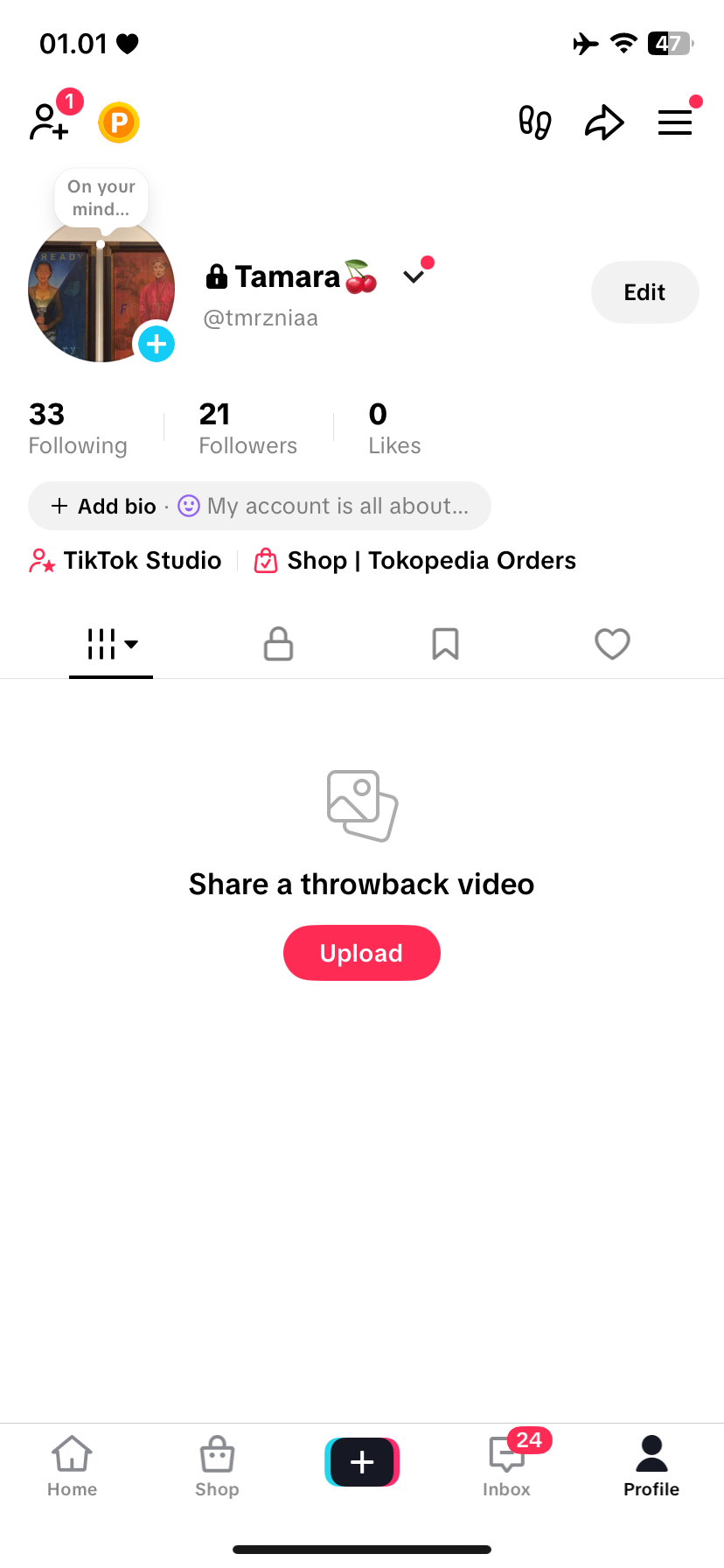Open Shop | Tokopedia Orders
Screen dimensions: 724x1568
415,560
